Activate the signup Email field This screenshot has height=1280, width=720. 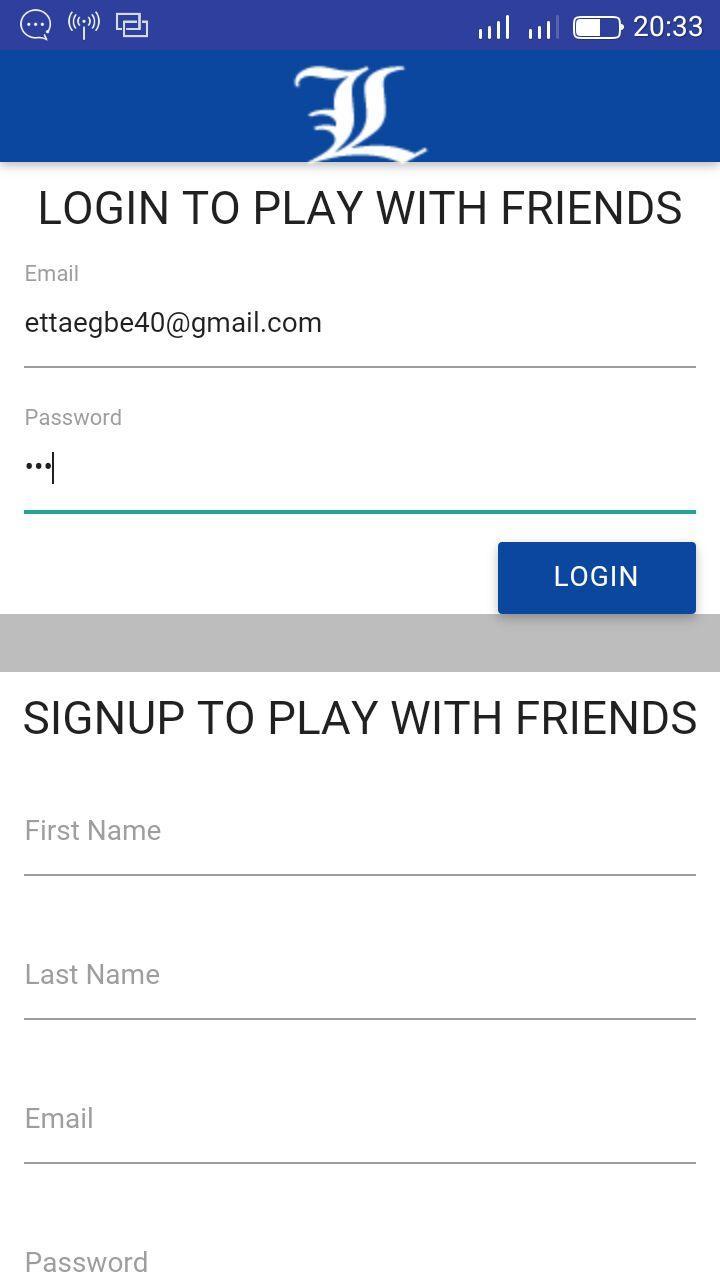[x=359, y=1120]
